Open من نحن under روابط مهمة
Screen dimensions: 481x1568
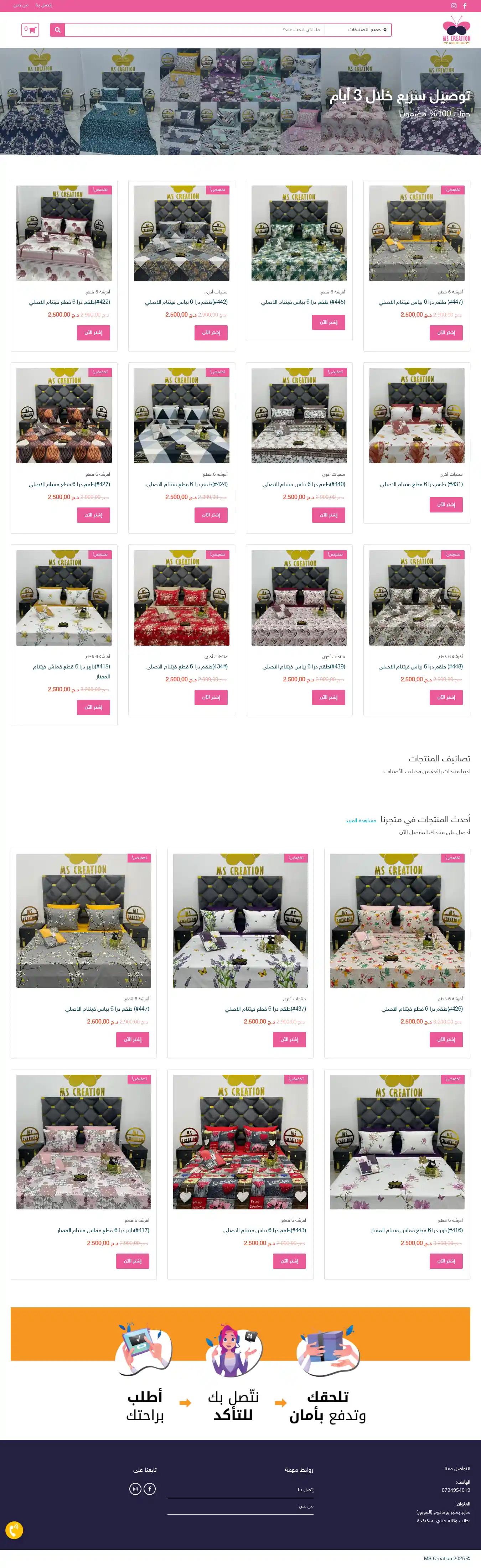306,1506
